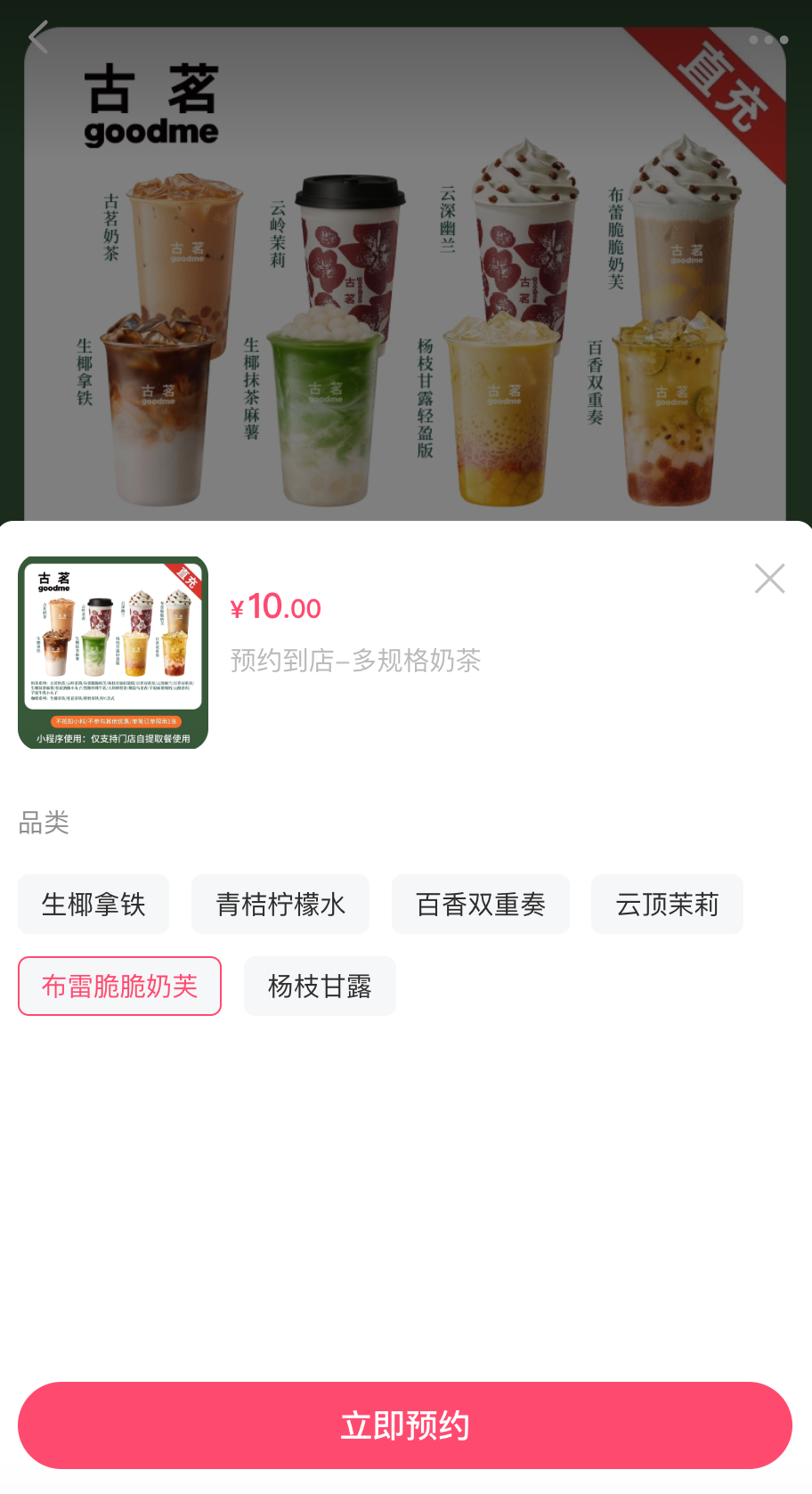
Task: Go back using the top-left arrow
Action: [x=38, y=37]
